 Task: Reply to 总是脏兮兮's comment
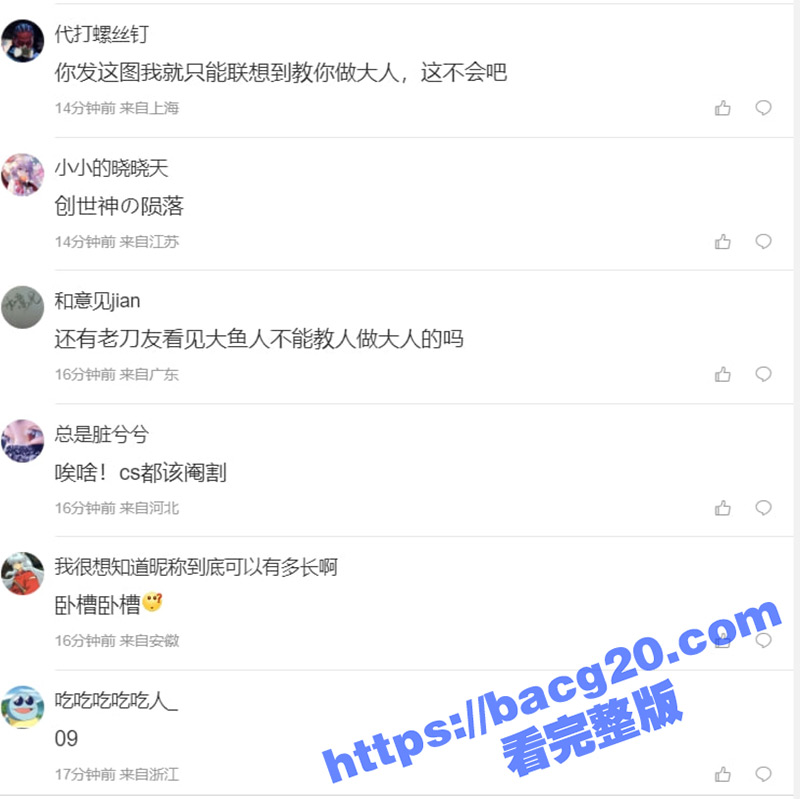pos(763,508)
